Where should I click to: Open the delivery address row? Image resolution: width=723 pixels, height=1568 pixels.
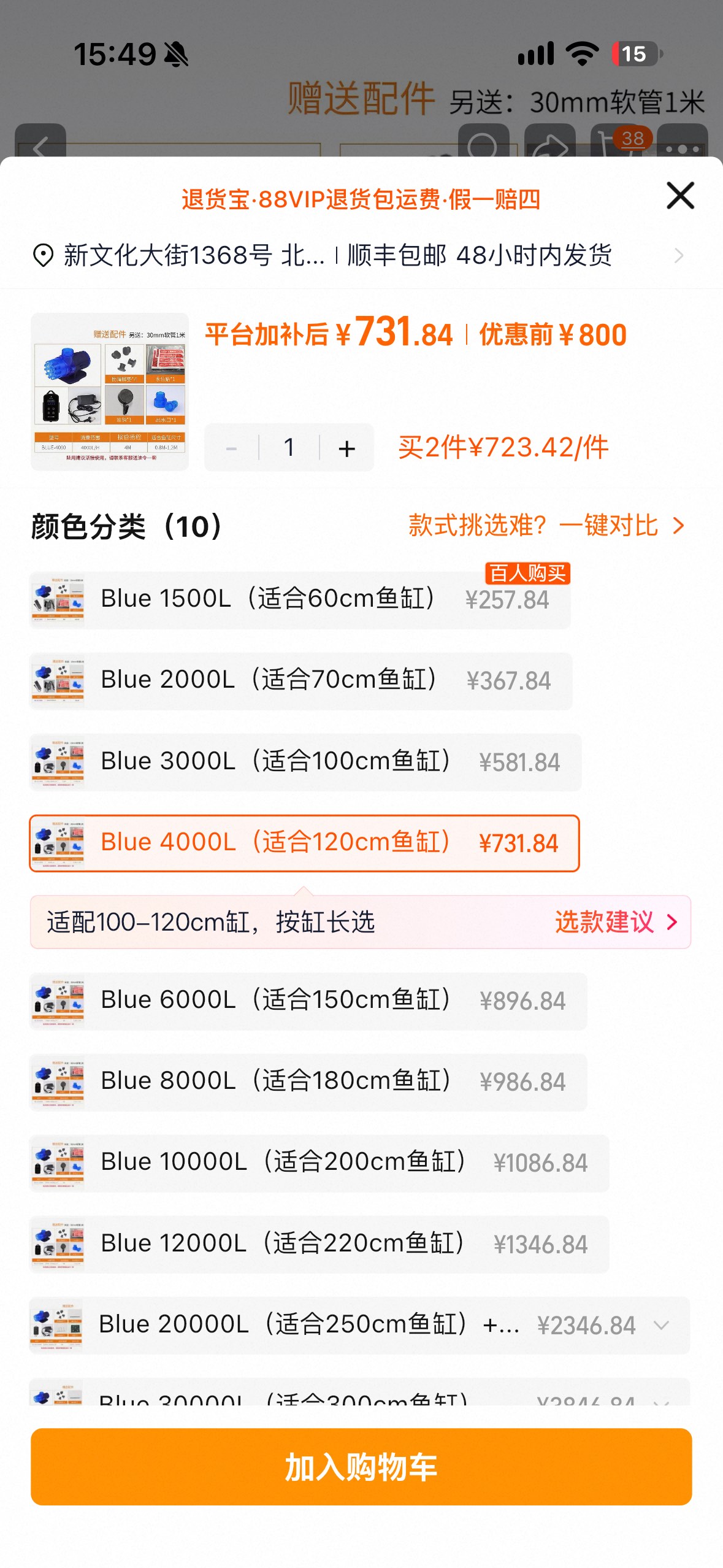pyautogui.click(x=361, y=255)
